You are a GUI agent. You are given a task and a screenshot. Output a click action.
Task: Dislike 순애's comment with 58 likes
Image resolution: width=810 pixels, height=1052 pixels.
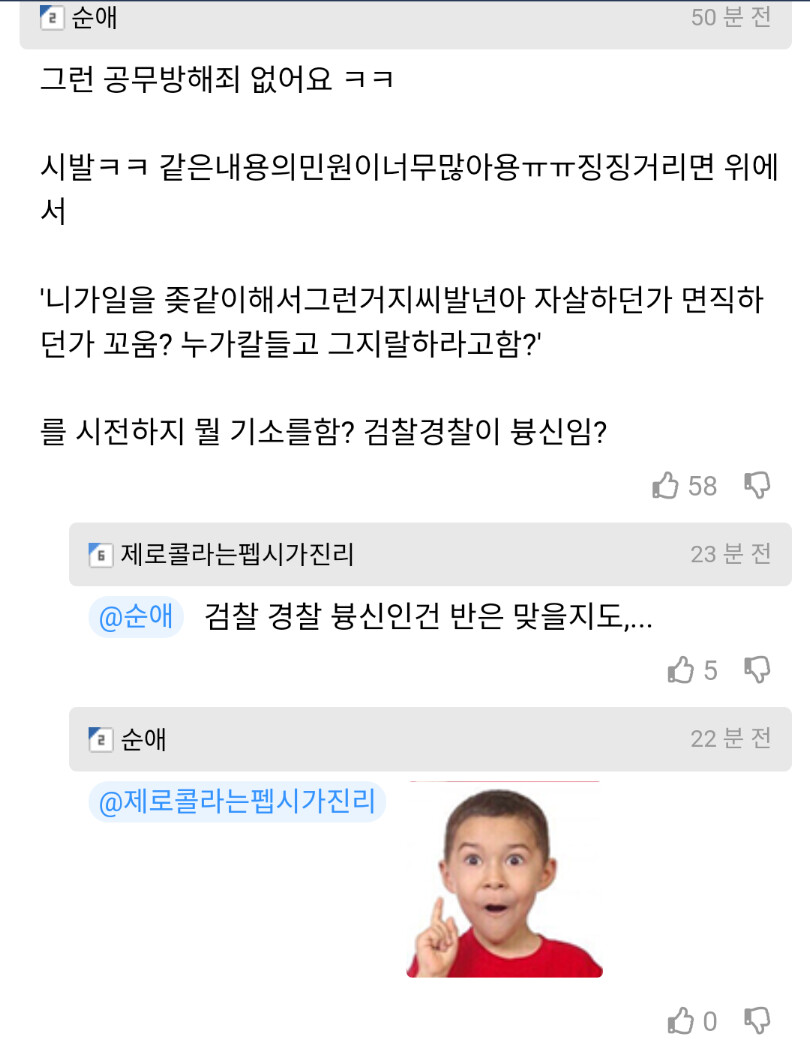757,486
